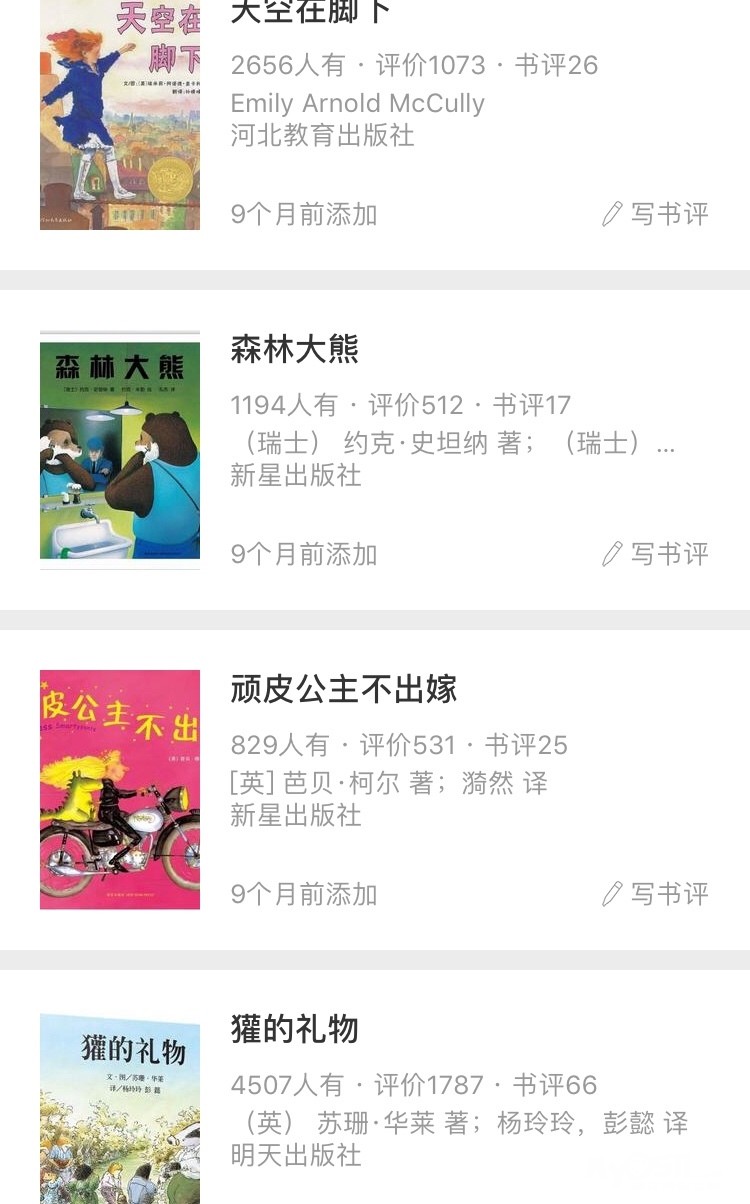Write a review for 森林大熊
The width and height of the screenshot is (750, 1204).
point(656,554)
